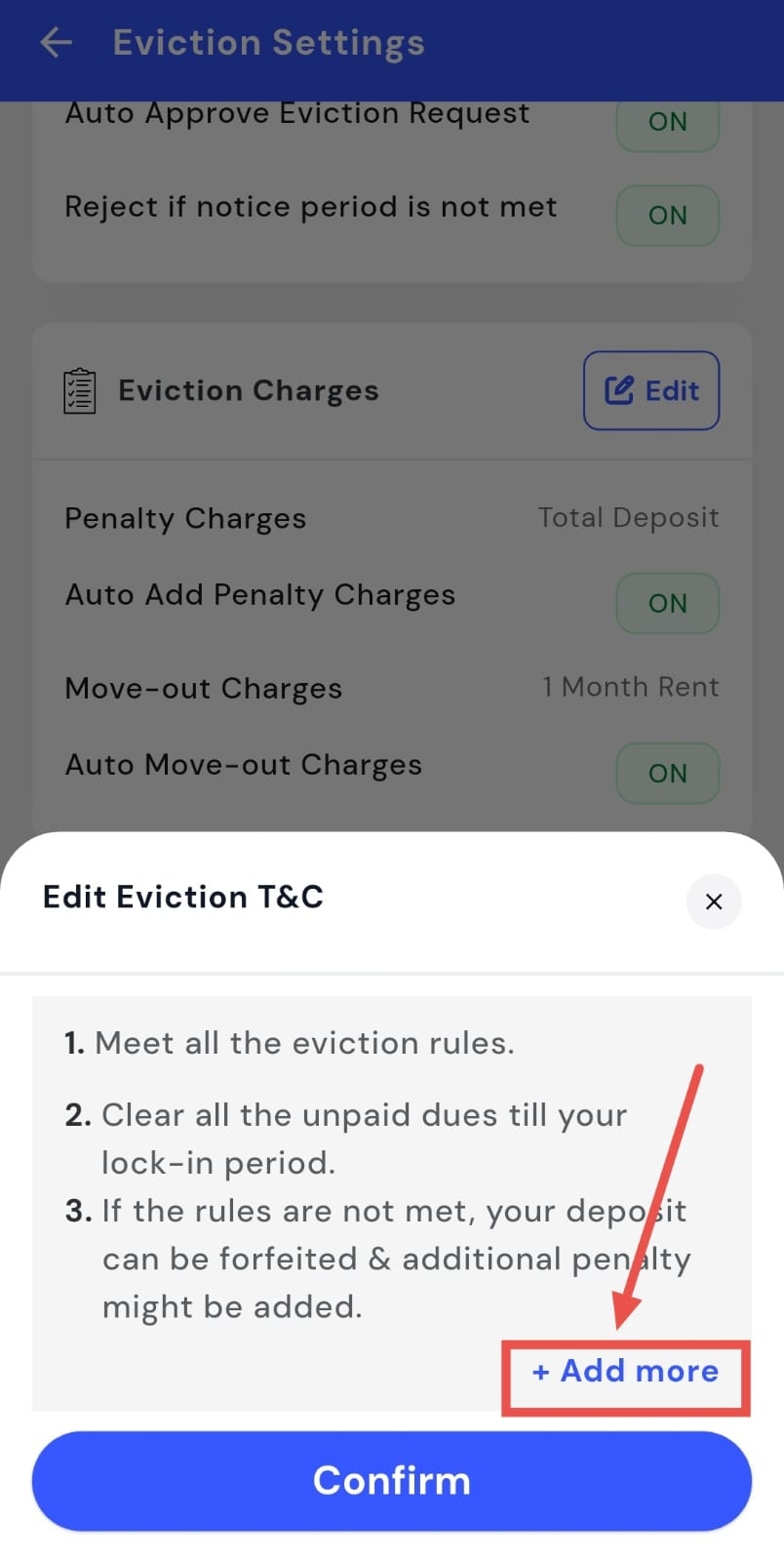Edit the Eviction Charges

651,390
